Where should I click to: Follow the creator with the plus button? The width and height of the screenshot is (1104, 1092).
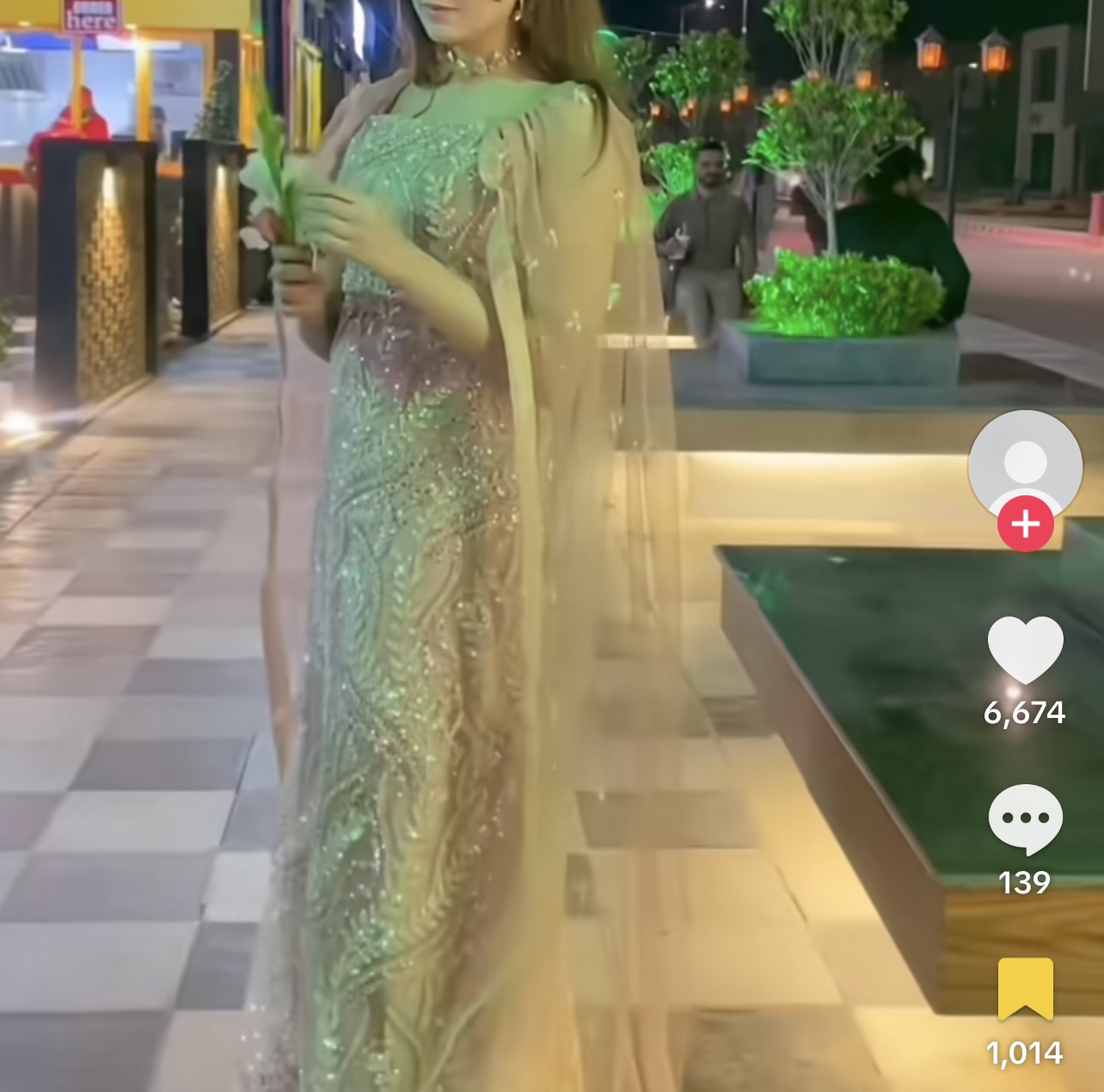(1025, 524)
